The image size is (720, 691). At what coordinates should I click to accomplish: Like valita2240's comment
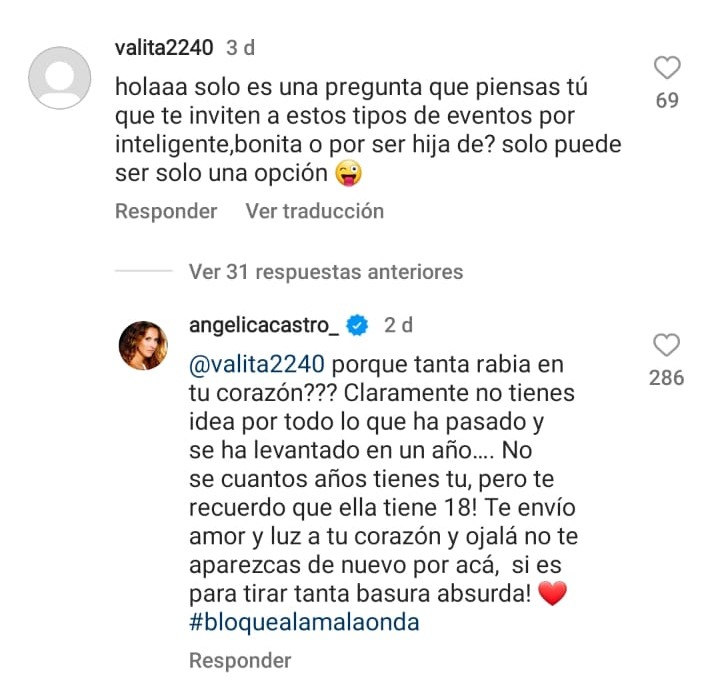pos(666,69)
